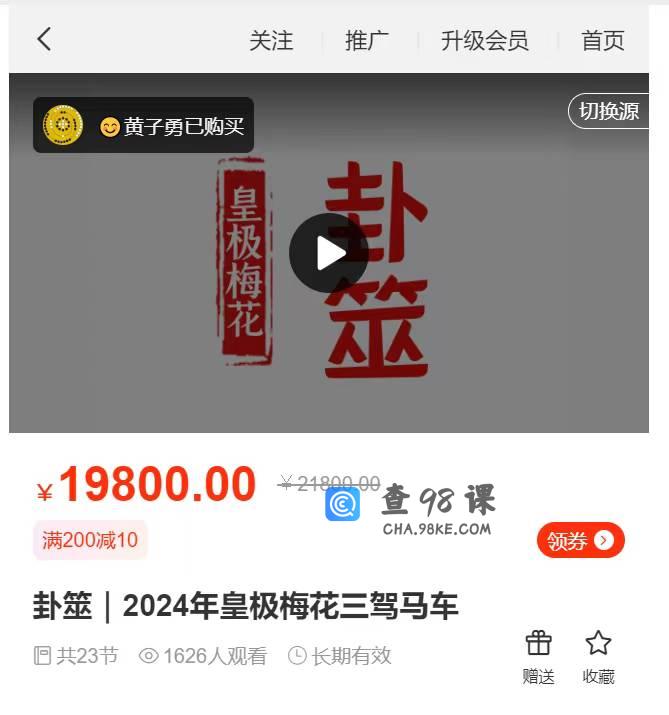Open the 推广 promotion option

click(x=367, y=41)
